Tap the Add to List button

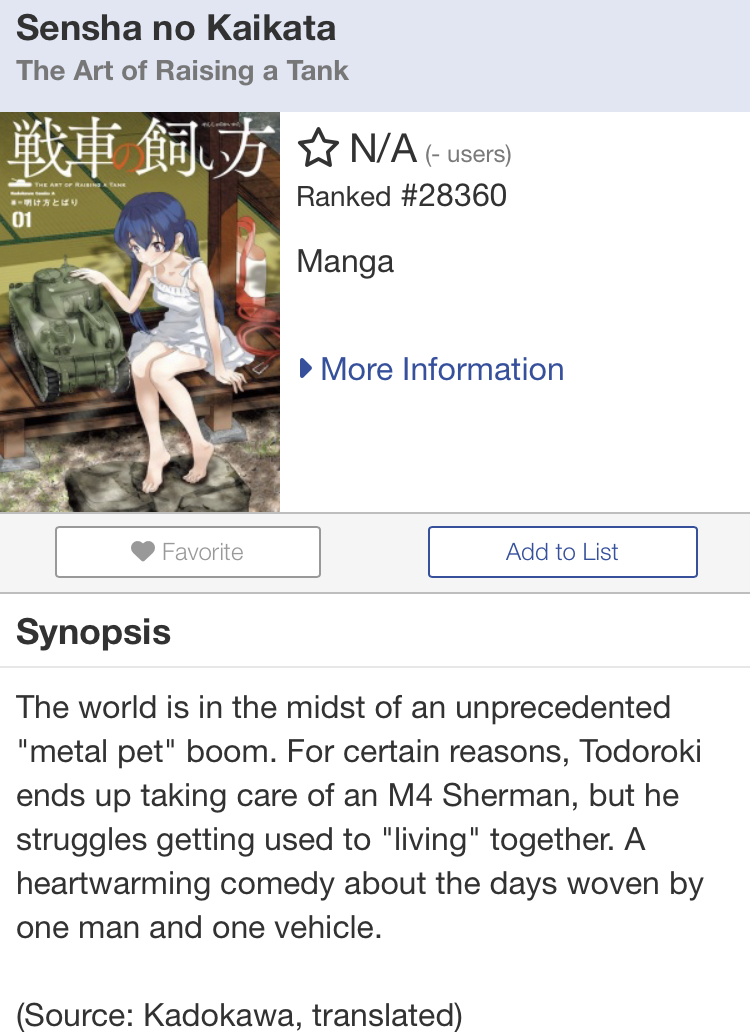coord(562,552)
